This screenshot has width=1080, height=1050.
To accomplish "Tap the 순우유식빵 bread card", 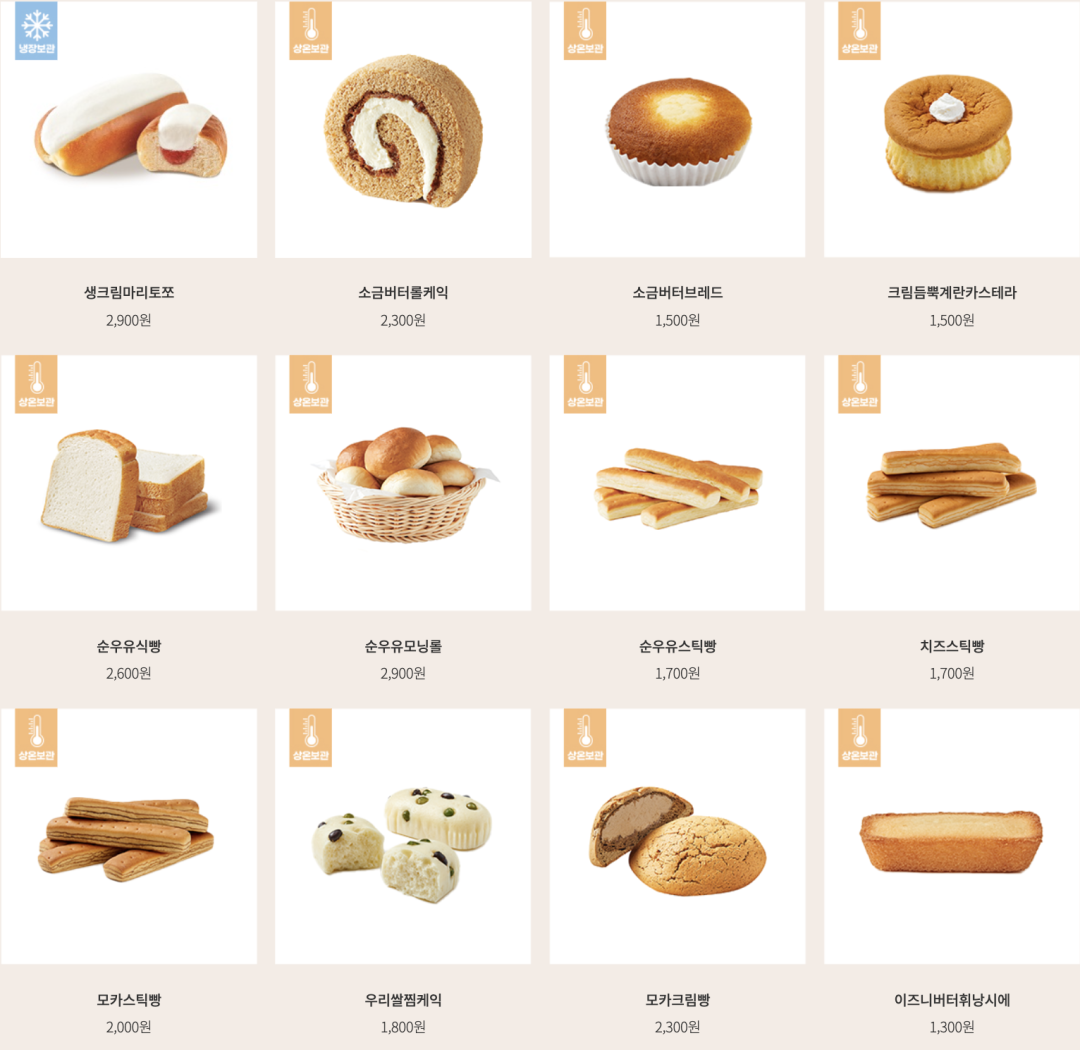I will tap(129, 483).
